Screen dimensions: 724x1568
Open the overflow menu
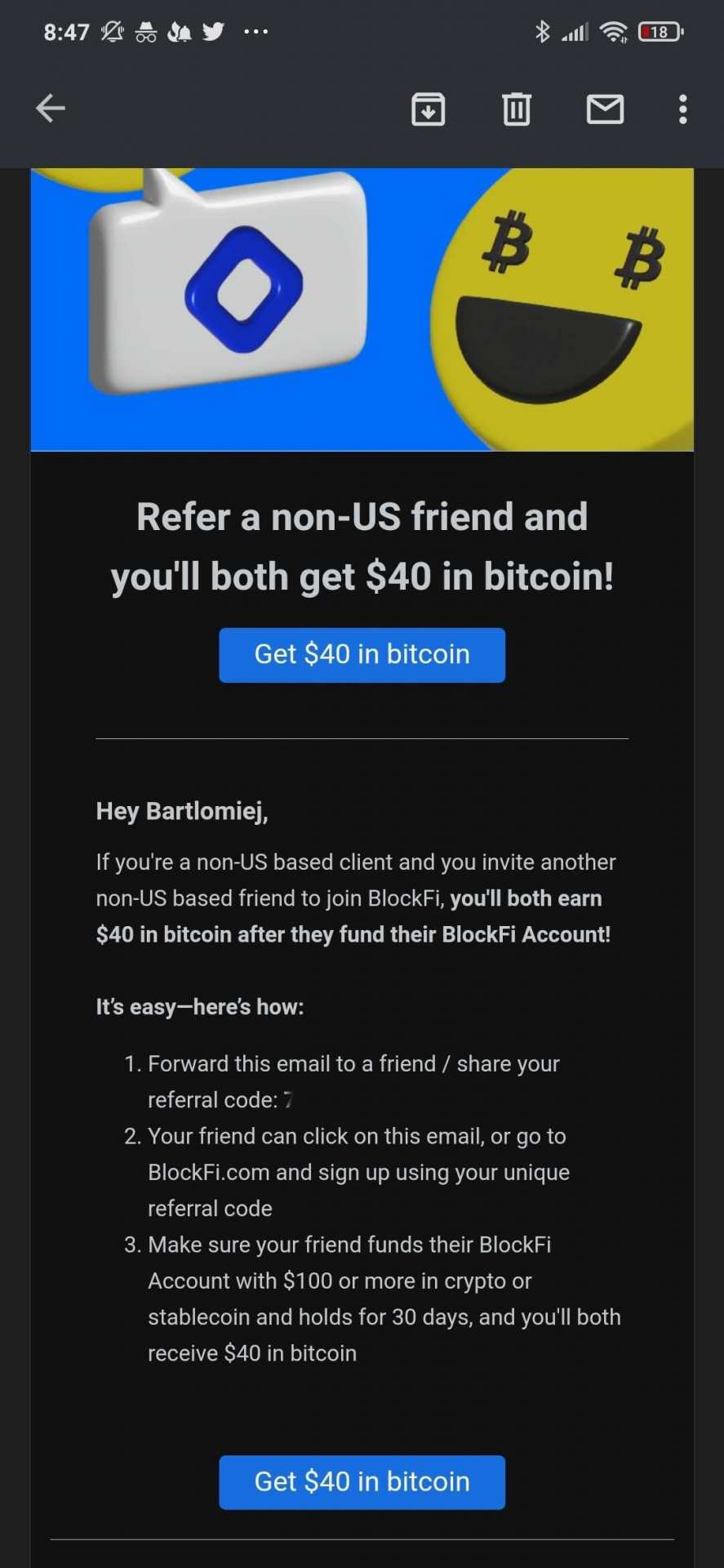[x=682, y=109]
